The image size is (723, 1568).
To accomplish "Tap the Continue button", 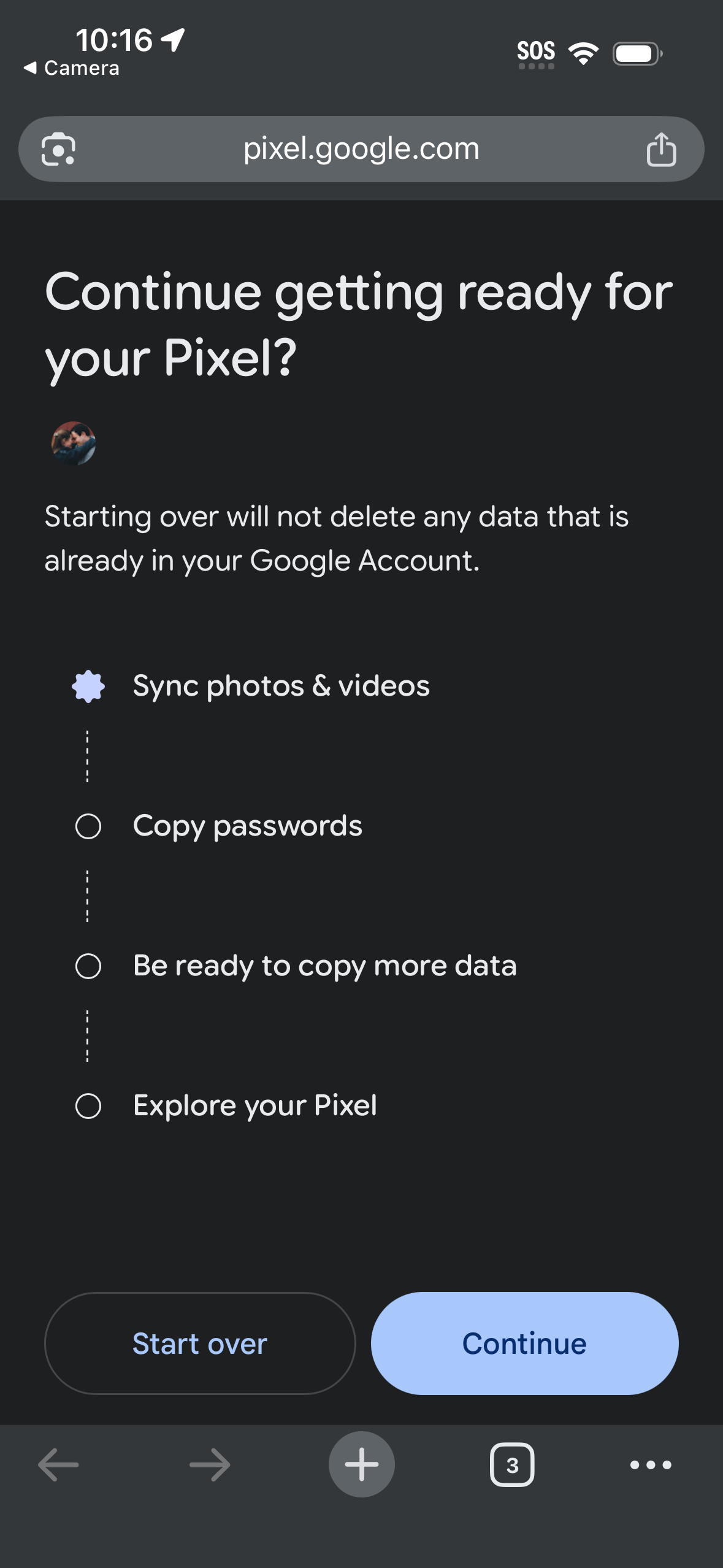I will click(x=524, y=1343).
